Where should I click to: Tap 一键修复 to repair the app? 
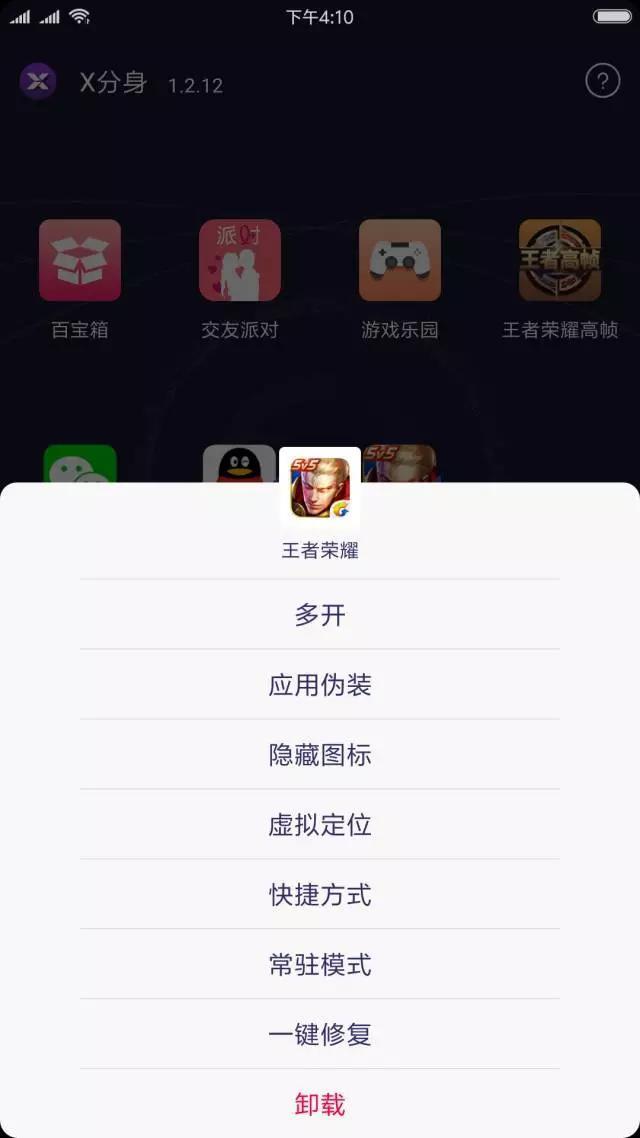coord(320,1034)
